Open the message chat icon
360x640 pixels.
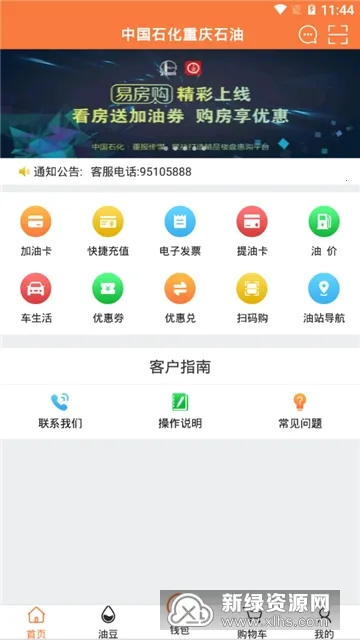pos(308,35)
